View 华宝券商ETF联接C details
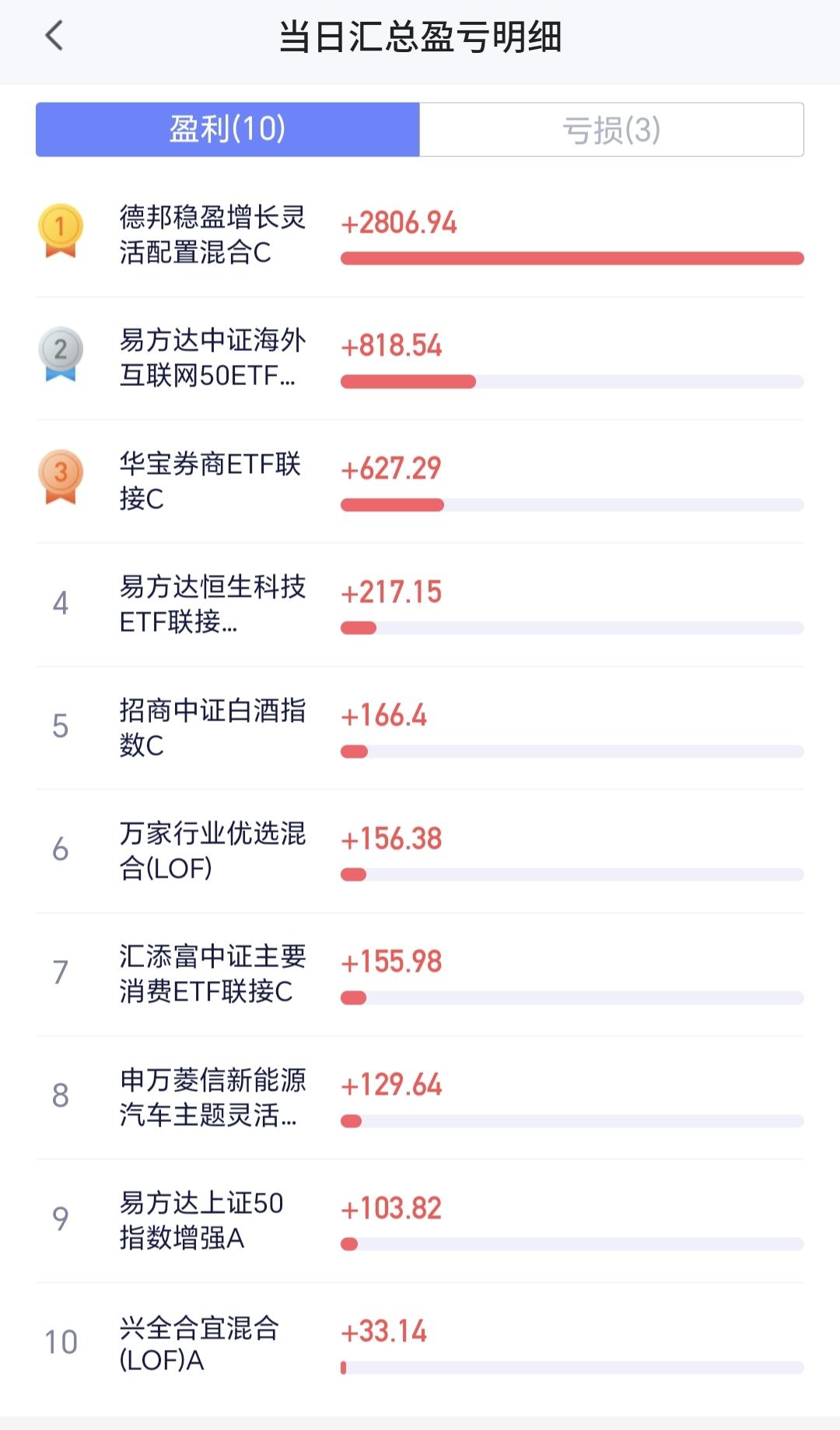 (420, 482)
